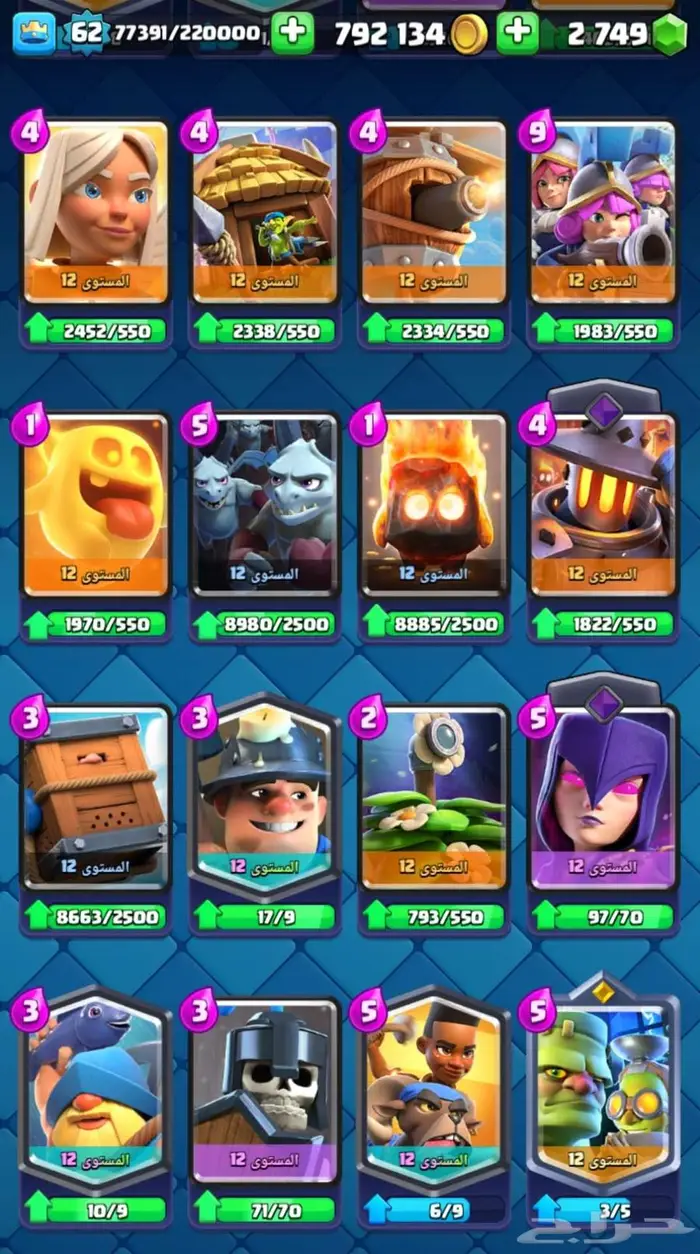This screenshot has height=1254, width=700.
Task: Select the purple-hooded Witch card
Action: click(x=602, y=797)
